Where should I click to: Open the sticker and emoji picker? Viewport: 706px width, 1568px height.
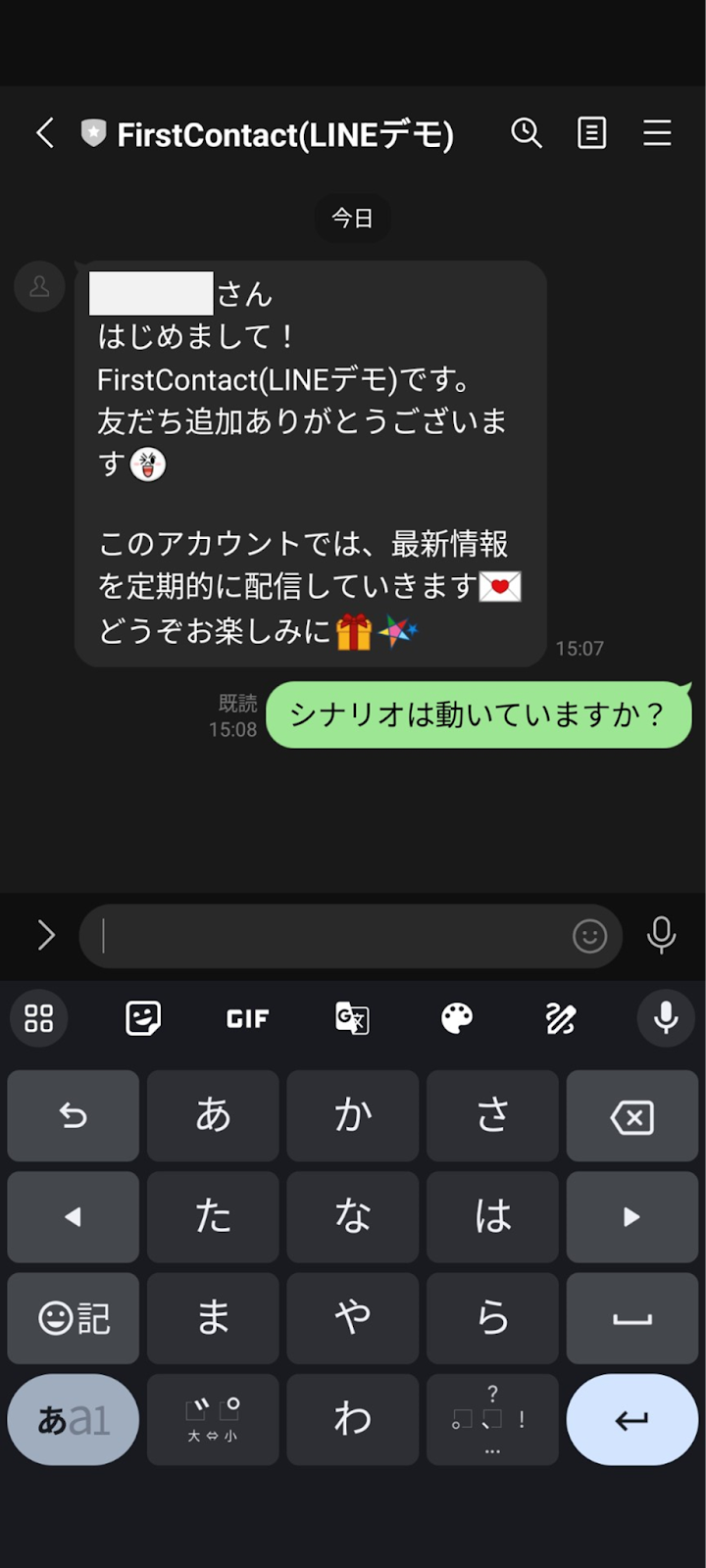(589, 936)
